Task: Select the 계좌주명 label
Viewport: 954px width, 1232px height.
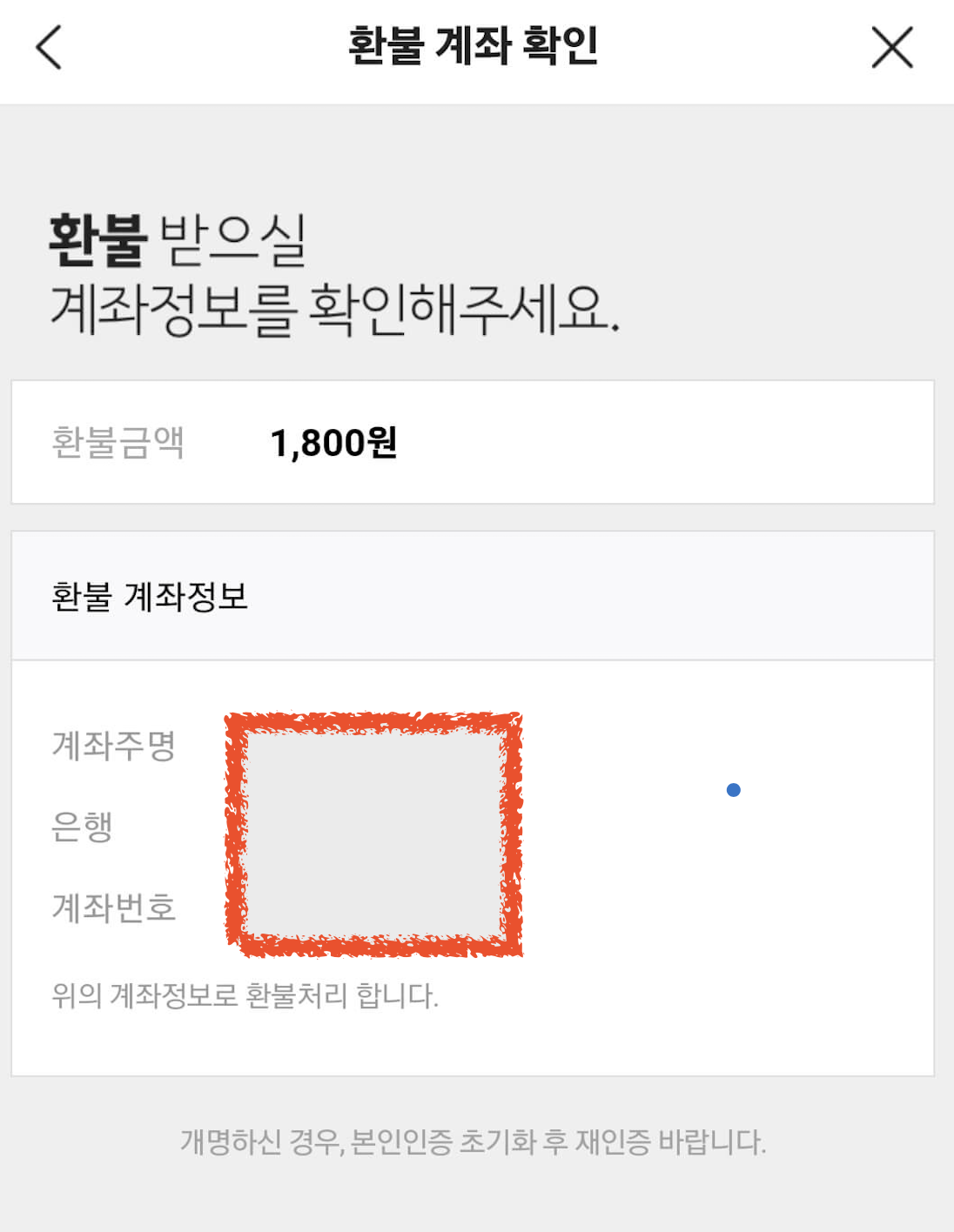Action: tap(113, 747)
